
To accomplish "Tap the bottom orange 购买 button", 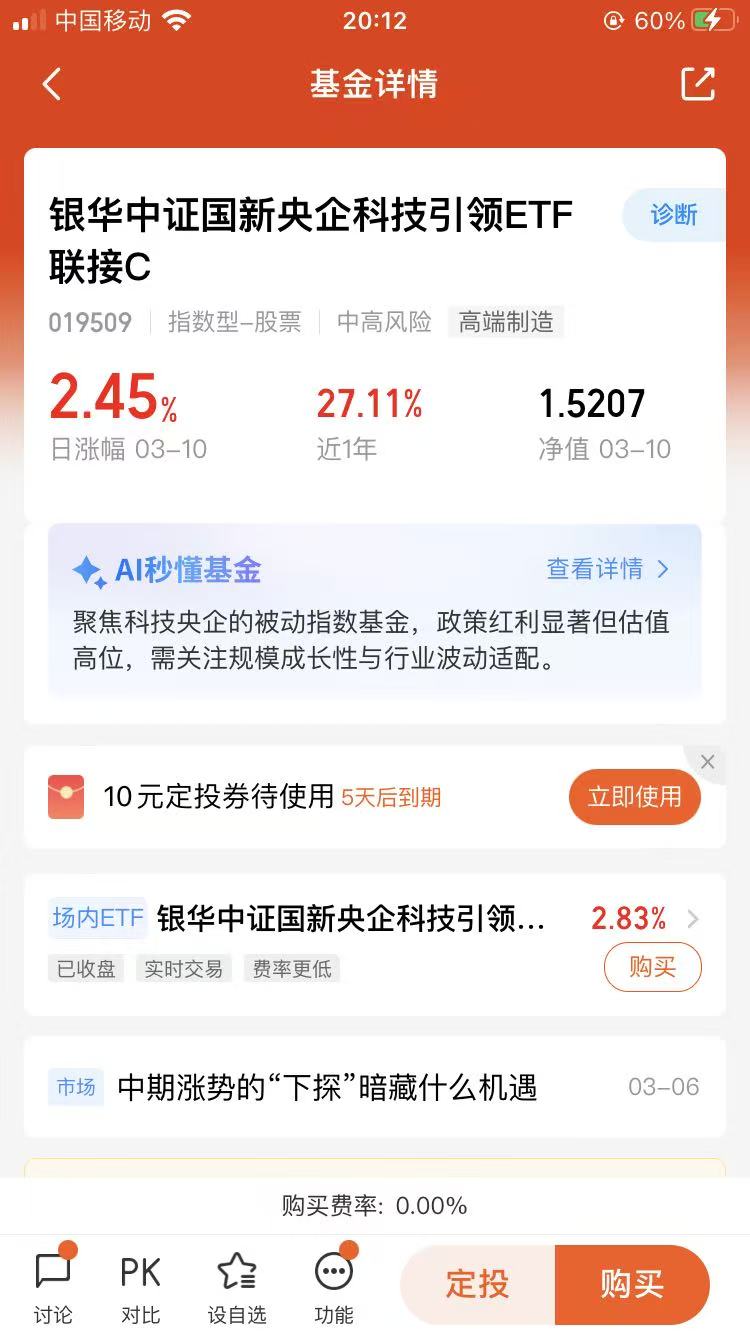I will [632, 1284].
